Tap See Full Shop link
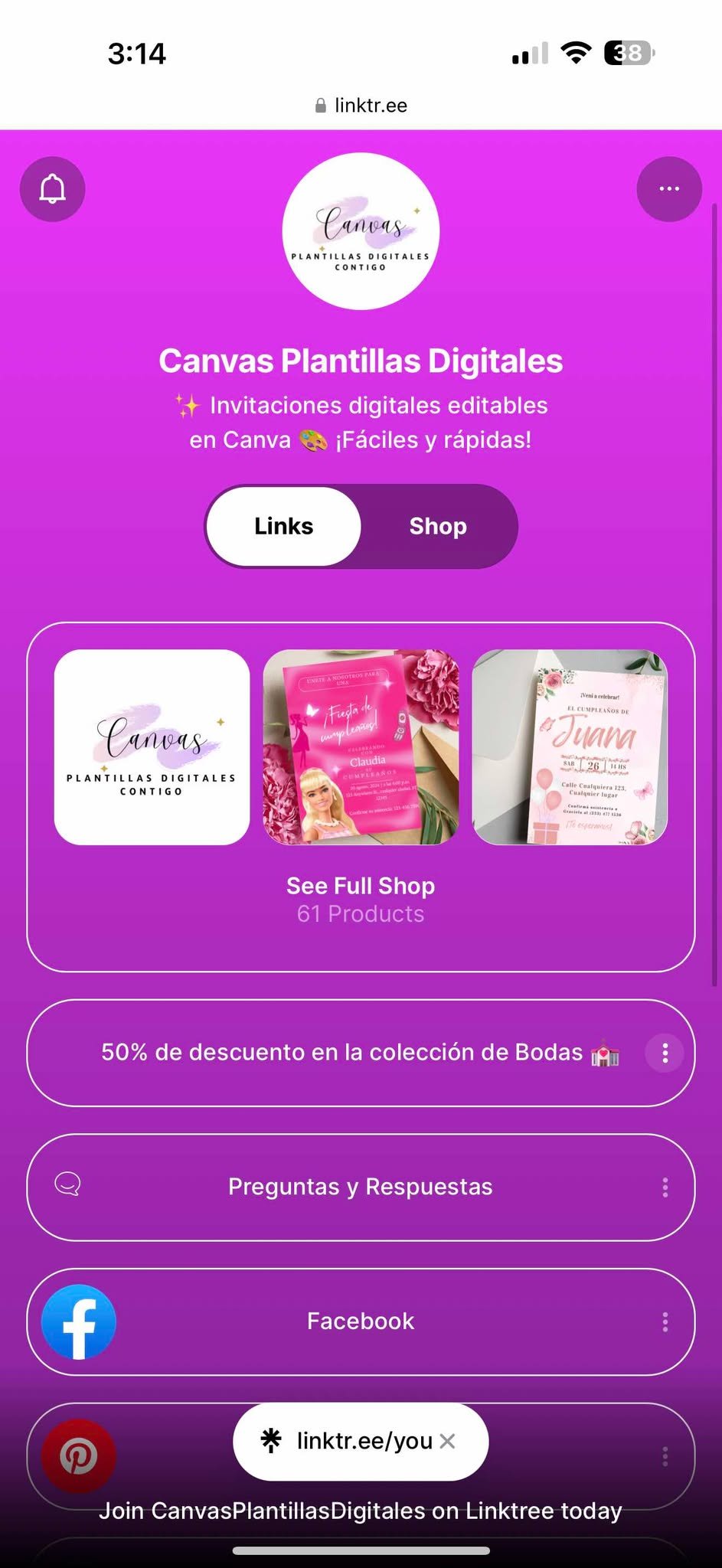Screen dimensions: 722x1568 pos(361,887)
